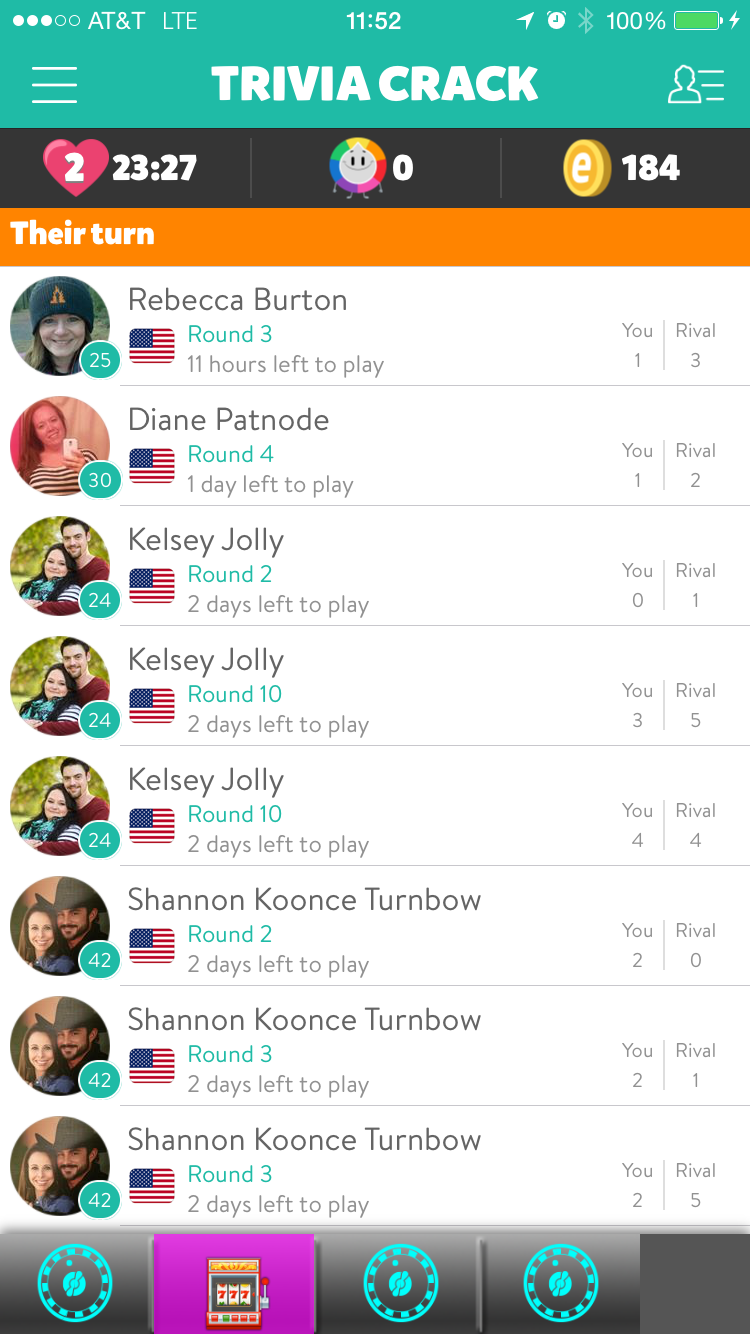This screenshot has height=1334, width=750.
Task: Tap the lives heart with timer
Action: [120, 167]
